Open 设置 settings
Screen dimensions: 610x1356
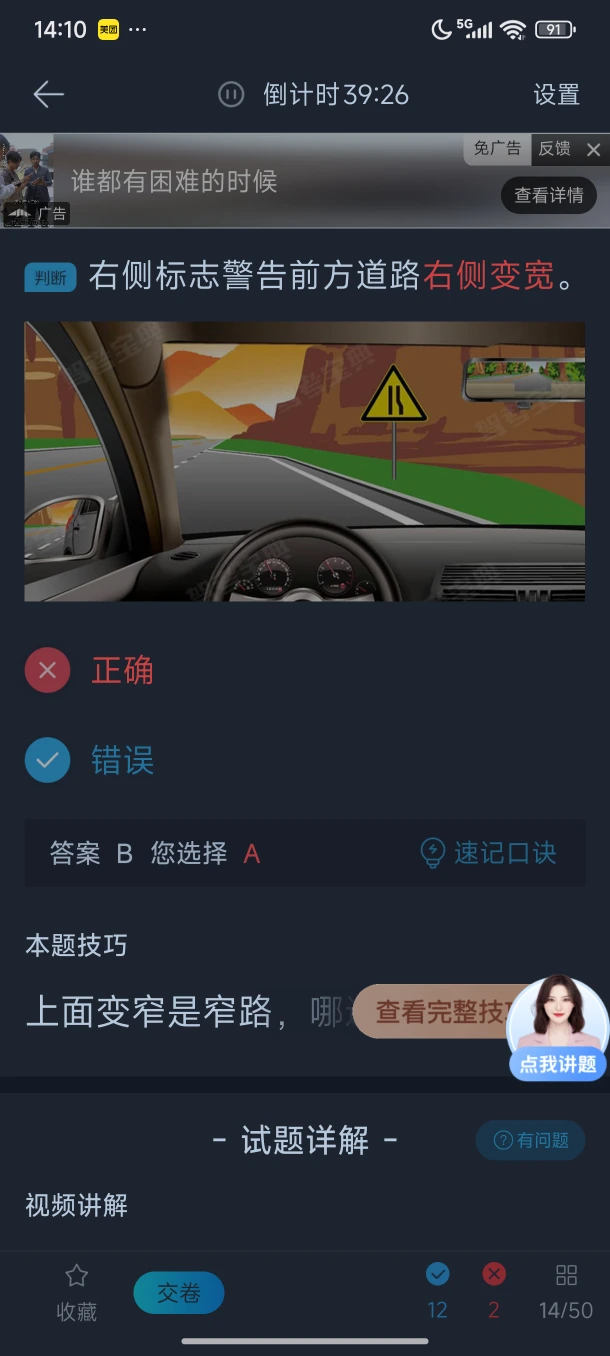[x=556, y=95]
